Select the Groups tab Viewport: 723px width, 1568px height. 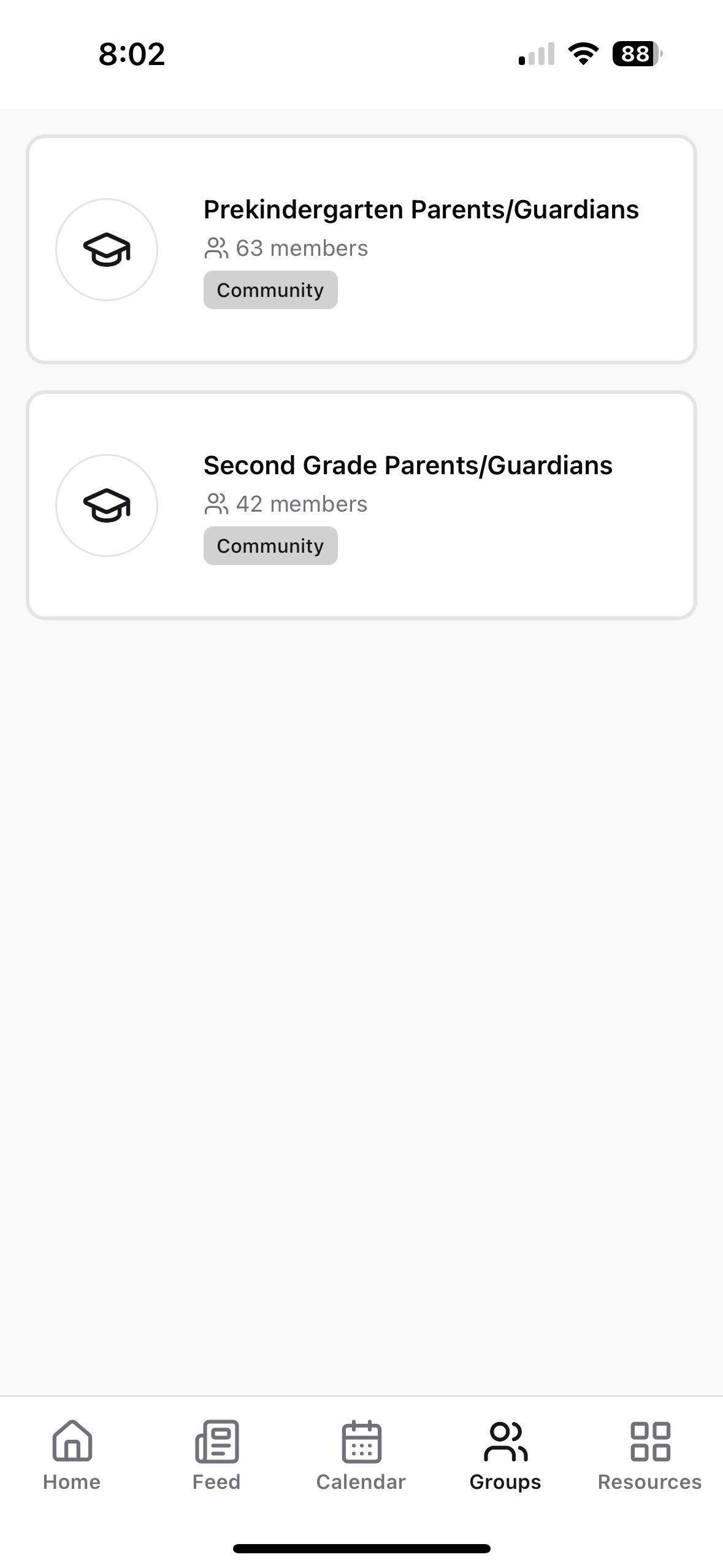point(505,1455)
